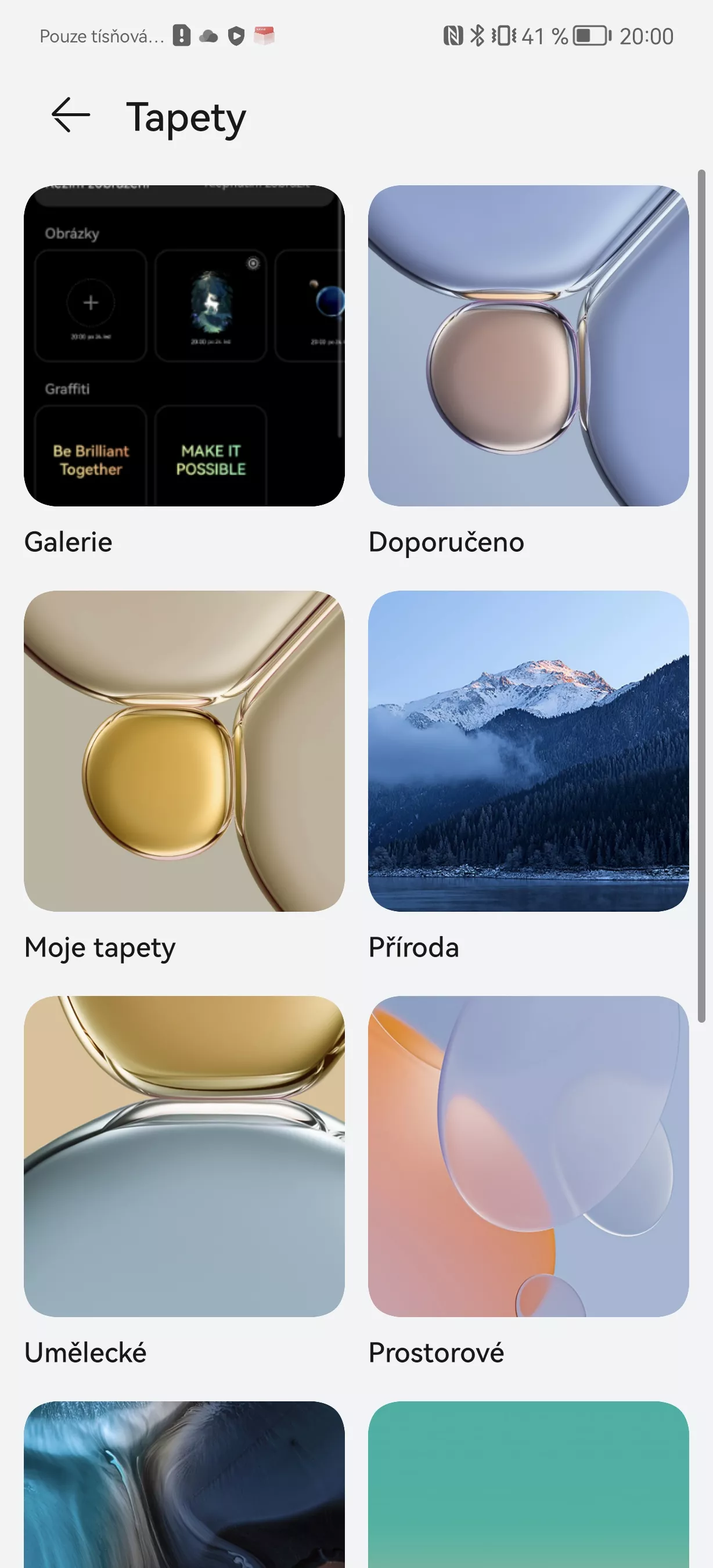This screenshot has width=713, height=1568.
Task: Open the Doporučeno wallpaper category
Action: click(529, 346)
